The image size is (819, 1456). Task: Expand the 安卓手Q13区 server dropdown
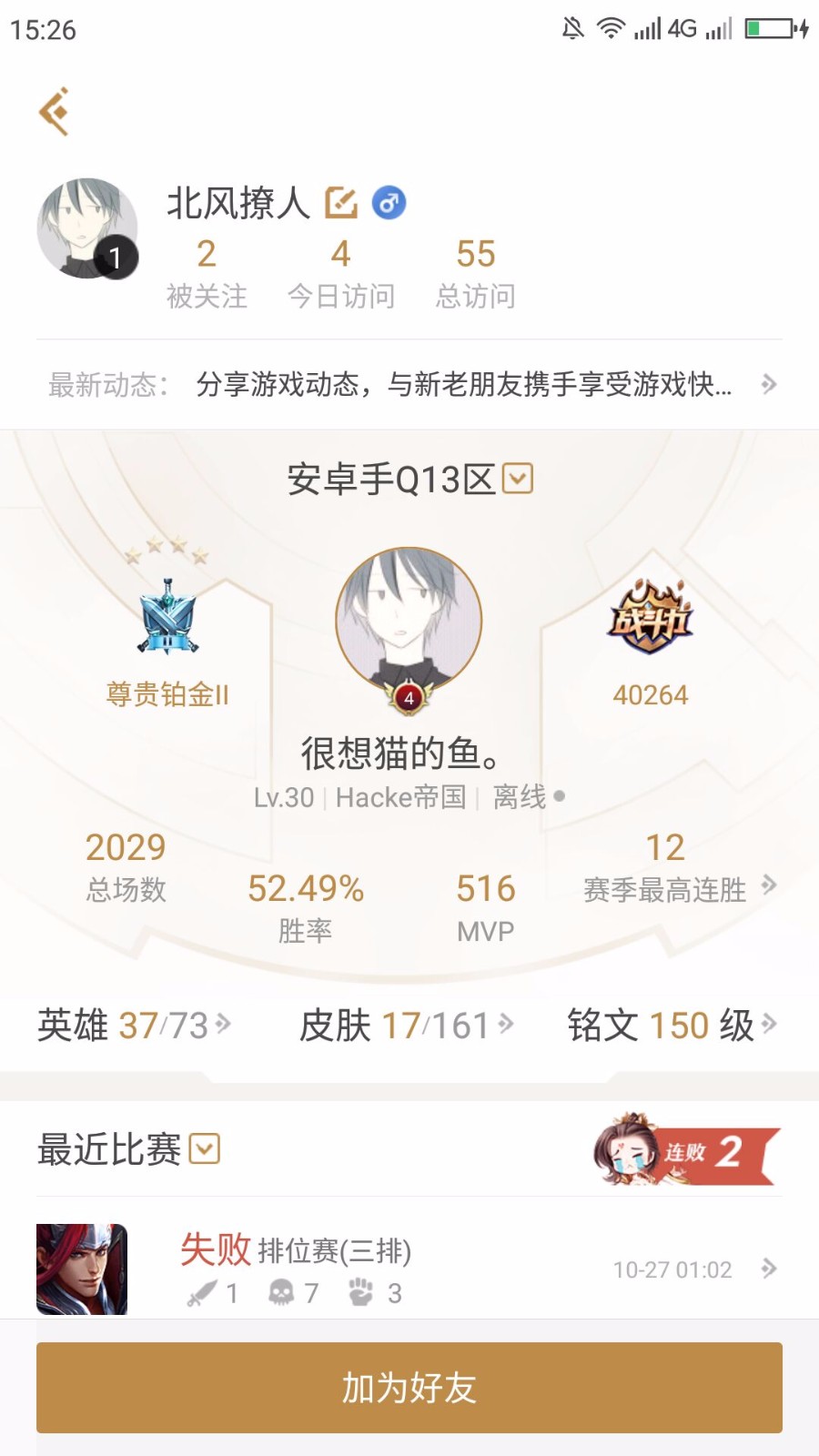[x=518, y=479]
